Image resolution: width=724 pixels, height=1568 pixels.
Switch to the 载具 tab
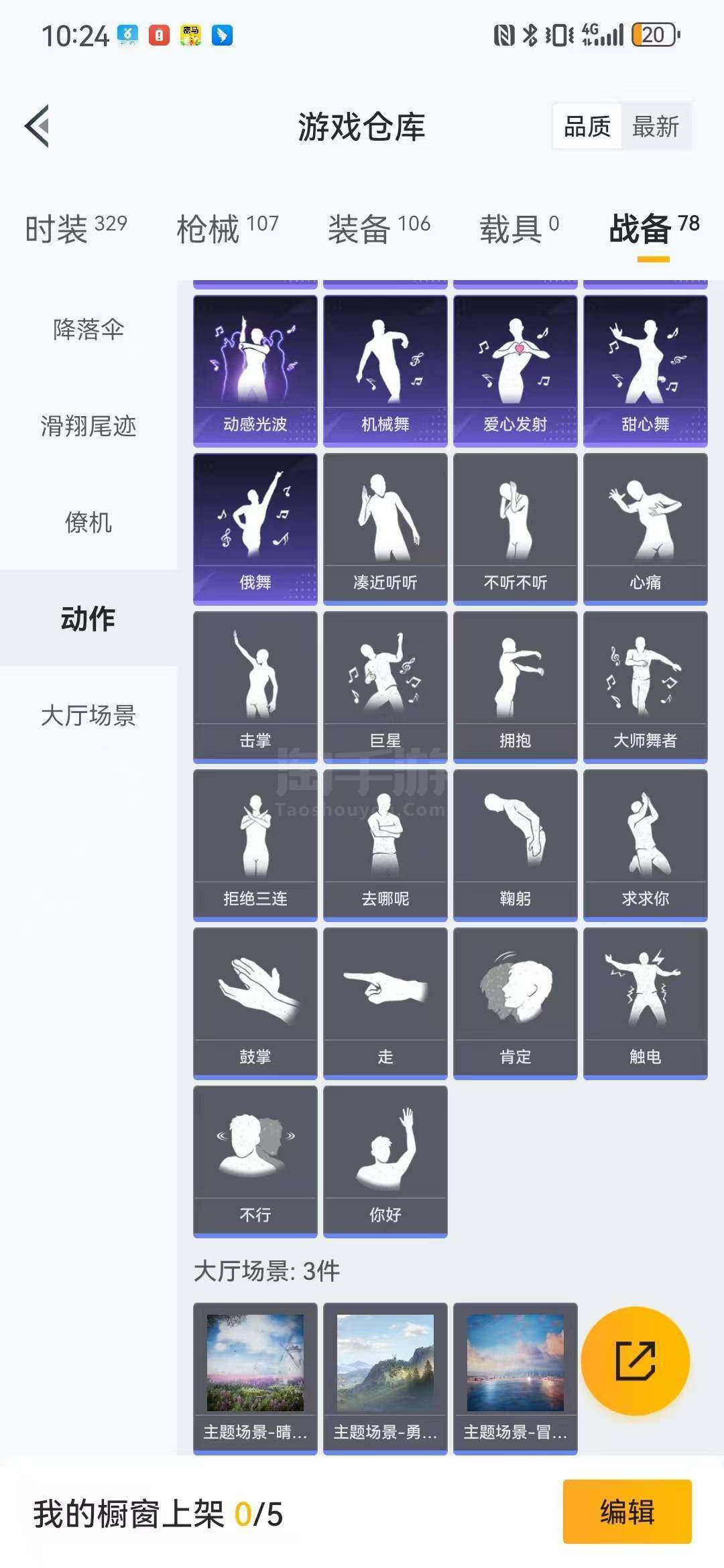[x=518, y=229]
